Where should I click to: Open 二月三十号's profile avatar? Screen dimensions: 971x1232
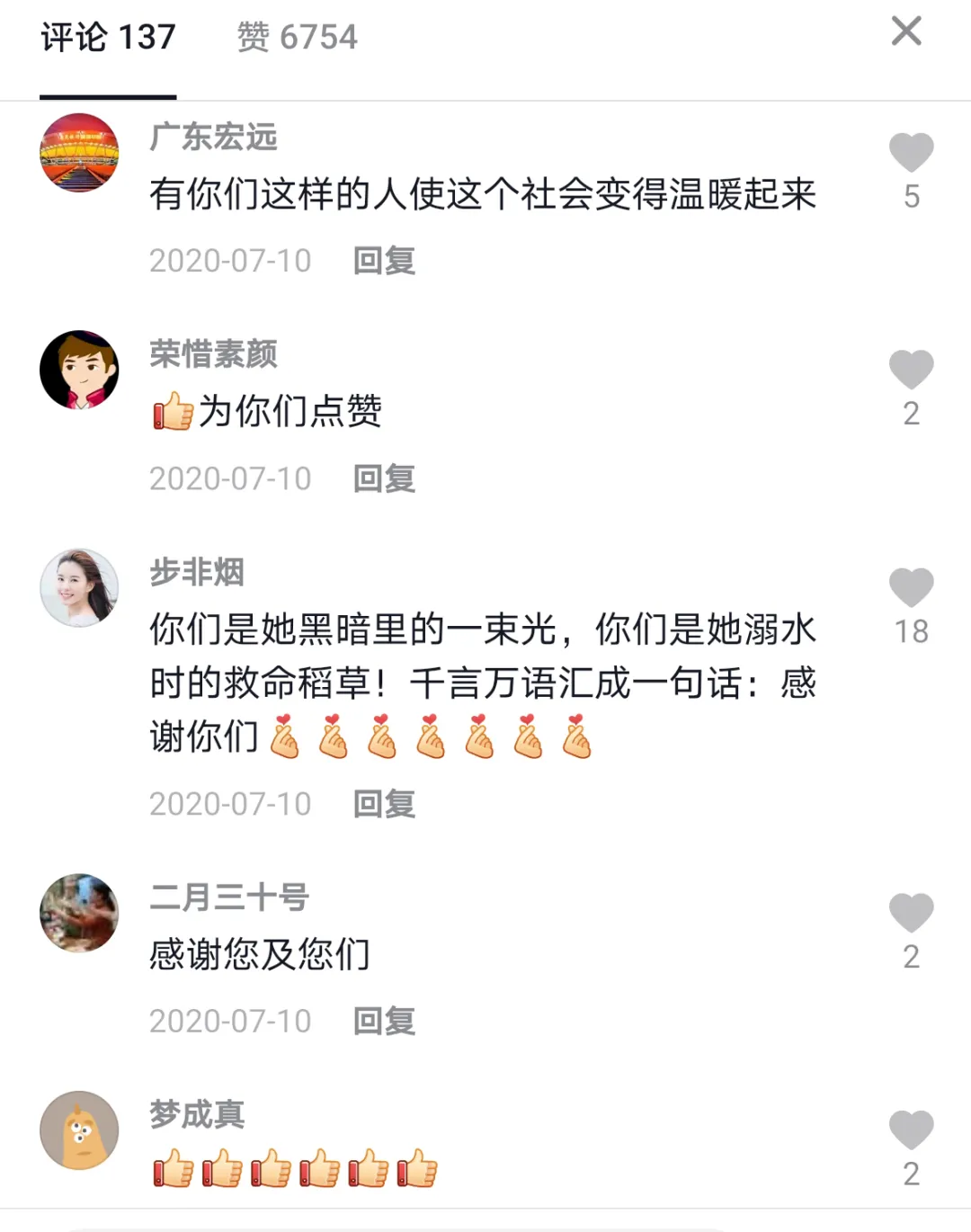(x=79, y=913)
